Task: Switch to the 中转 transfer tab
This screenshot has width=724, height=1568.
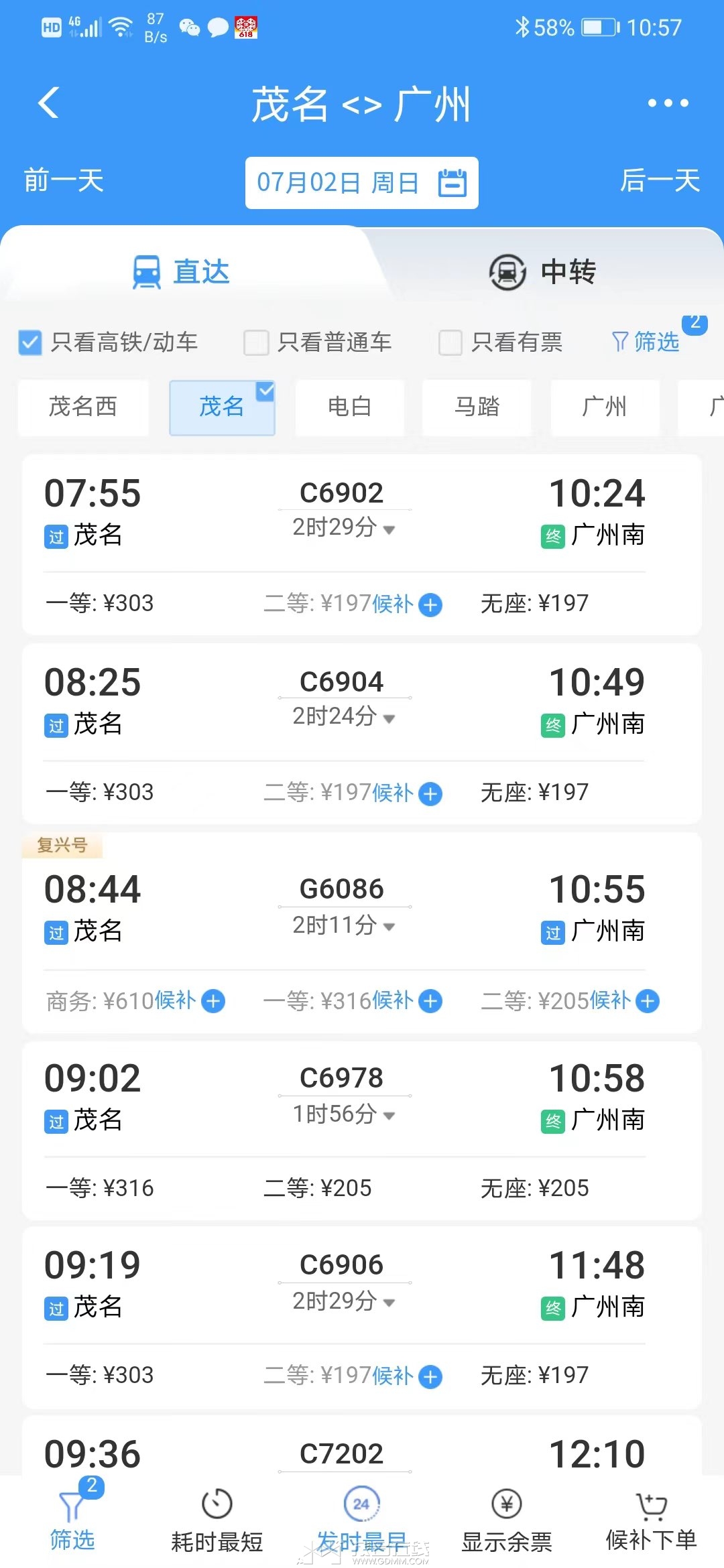Action: (543, 272)
